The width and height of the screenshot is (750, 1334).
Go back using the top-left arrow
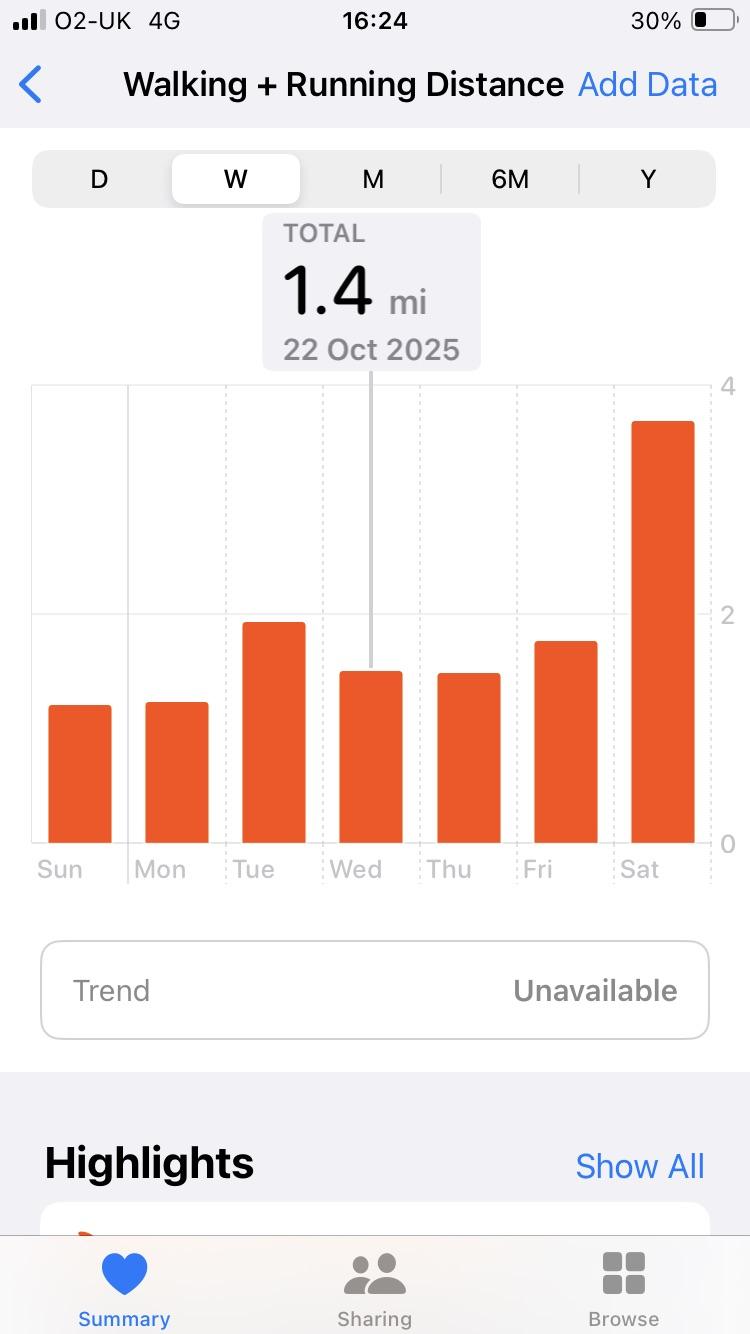pos(32,85)
